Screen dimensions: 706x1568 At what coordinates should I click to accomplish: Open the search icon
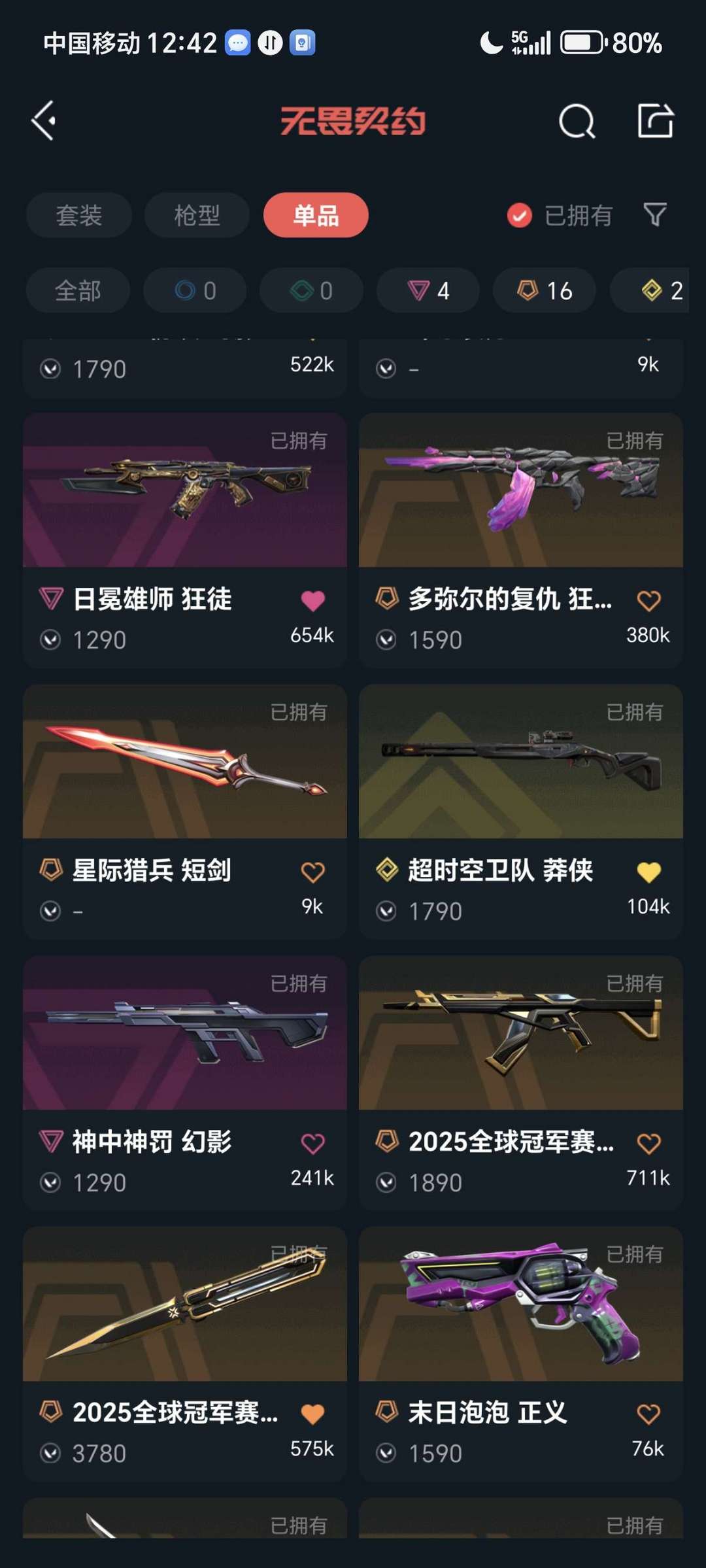click(577, 121)
